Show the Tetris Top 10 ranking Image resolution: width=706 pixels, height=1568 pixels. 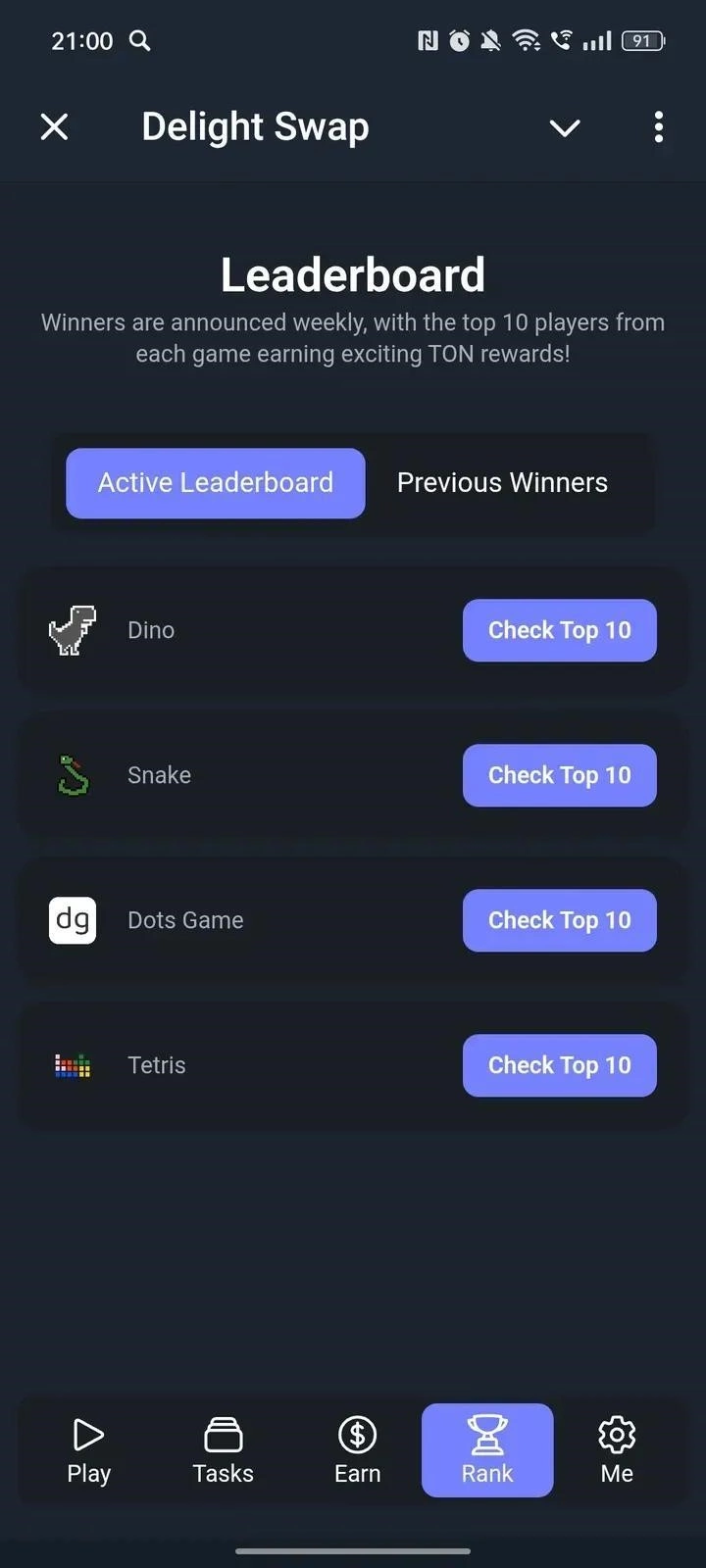[559, 1065]
